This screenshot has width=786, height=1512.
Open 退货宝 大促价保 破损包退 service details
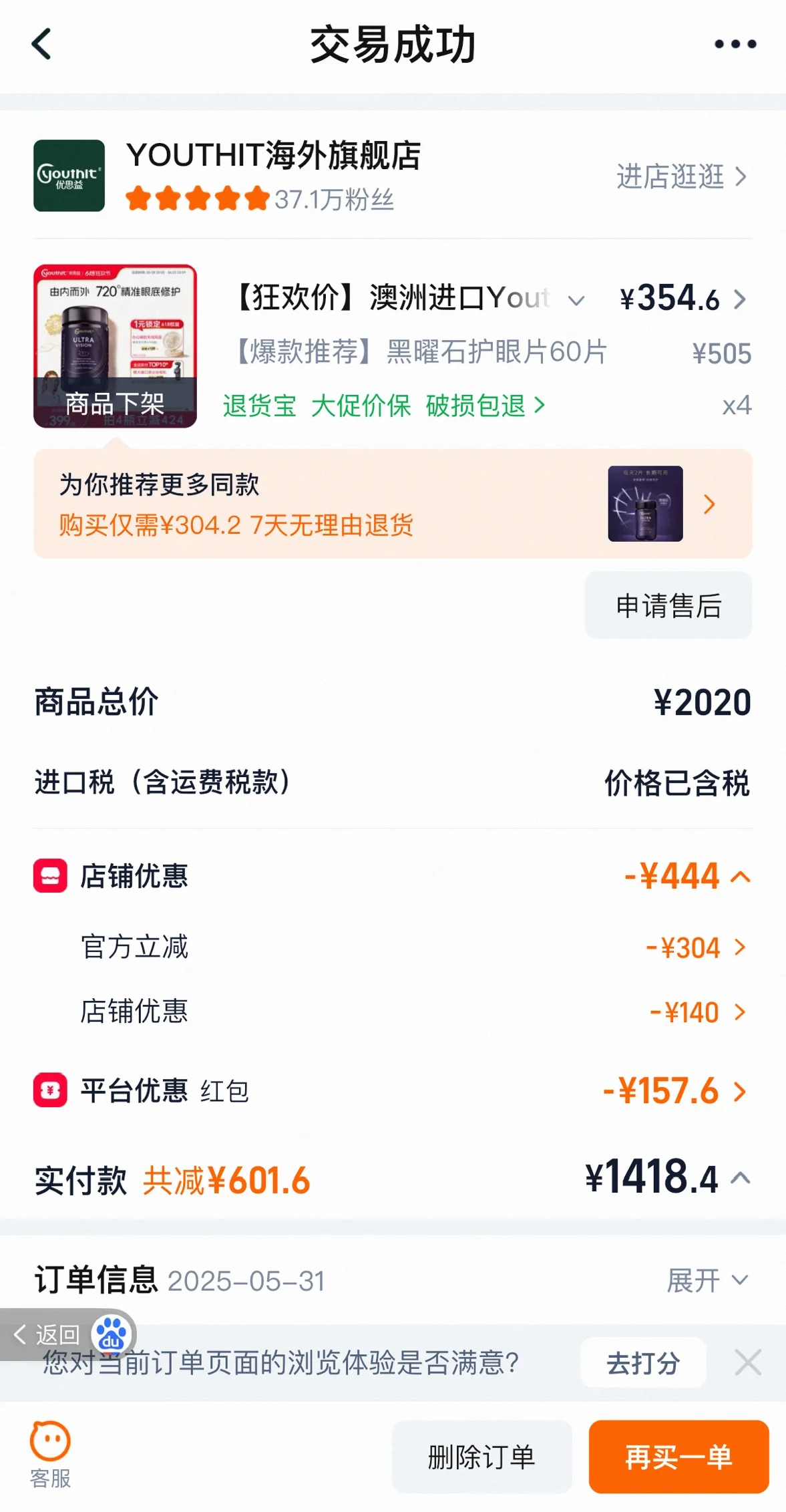point(383,406)
